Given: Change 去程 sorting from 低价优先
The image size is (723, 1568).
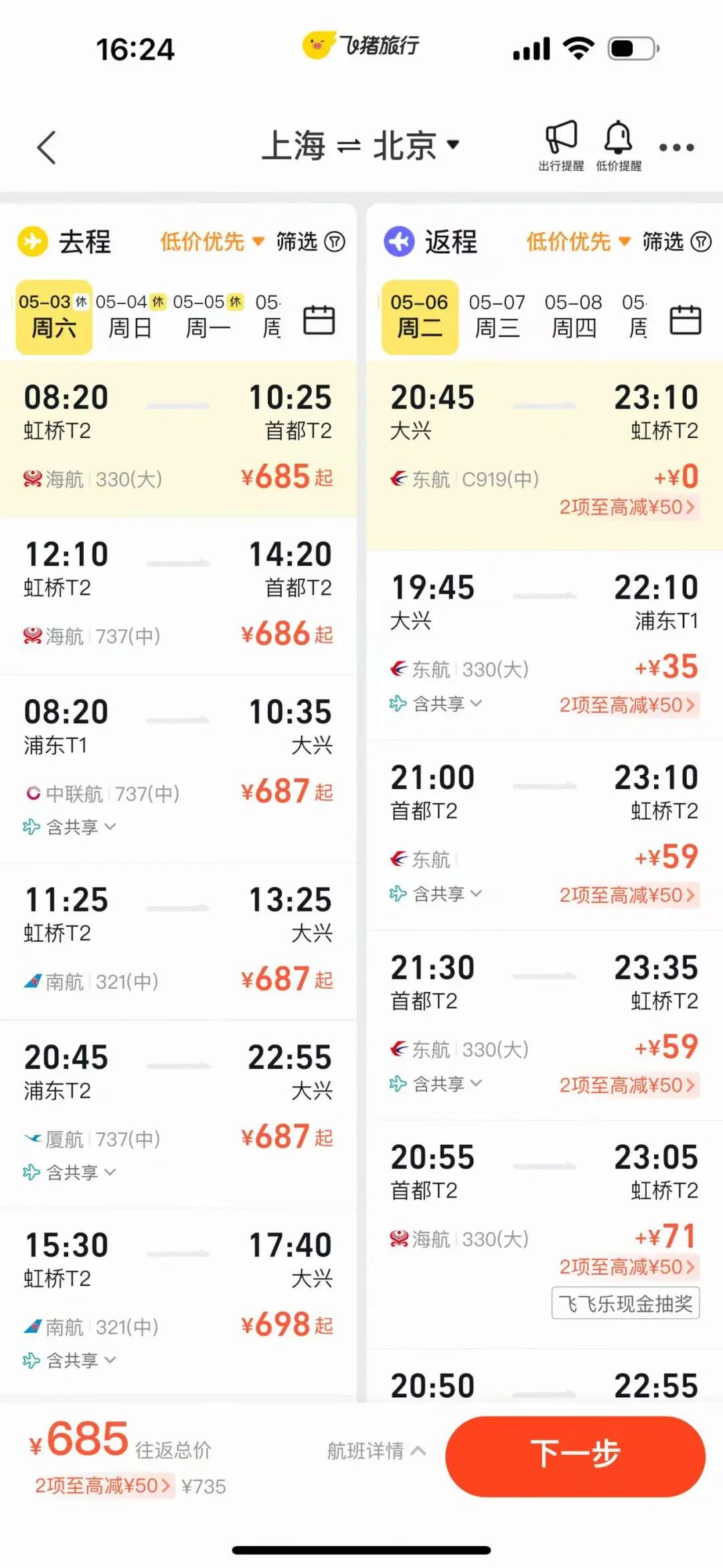Looking at the screenshot, I should pyautogui.click(x=212, y=242).
